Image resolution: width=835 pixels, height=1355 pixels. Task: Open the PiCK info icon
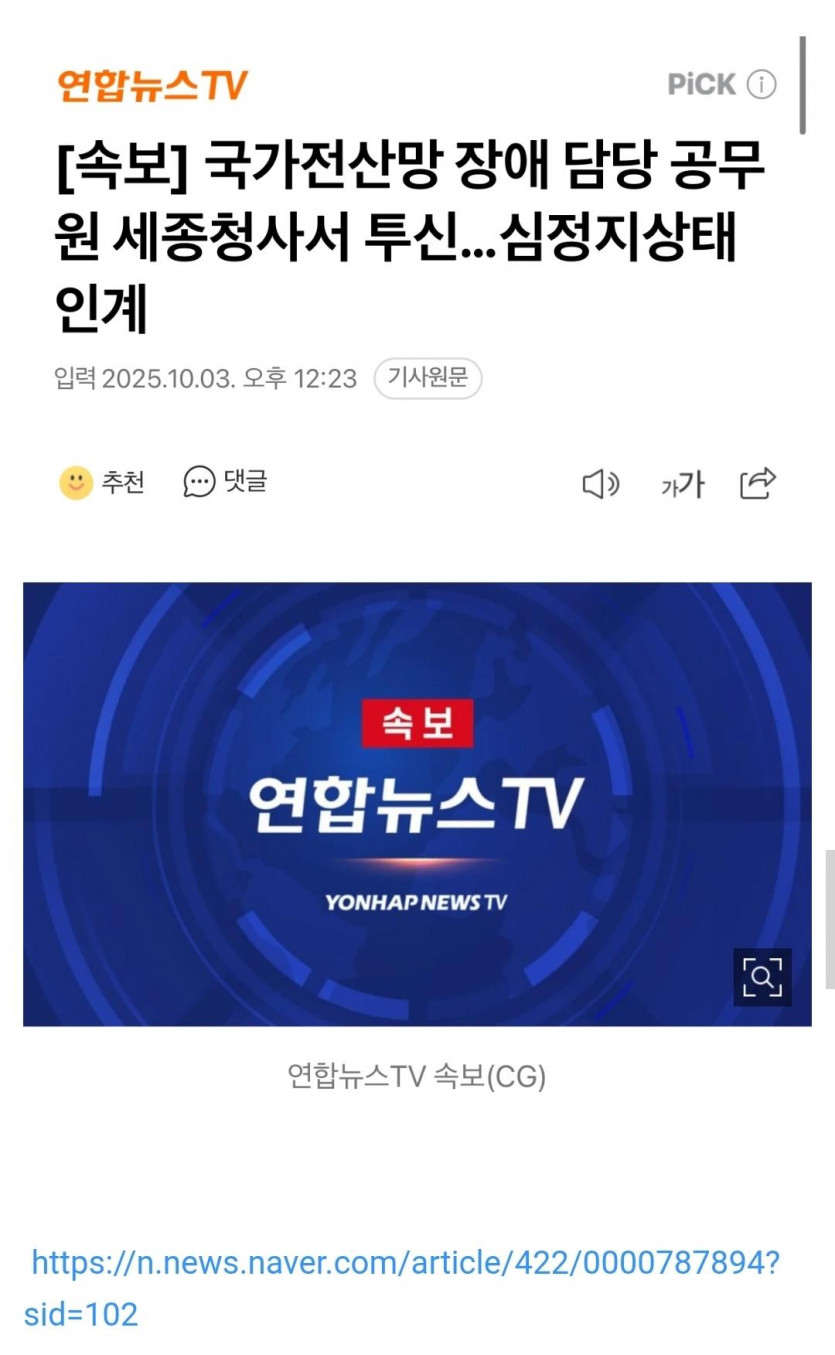tap(761, 85)
